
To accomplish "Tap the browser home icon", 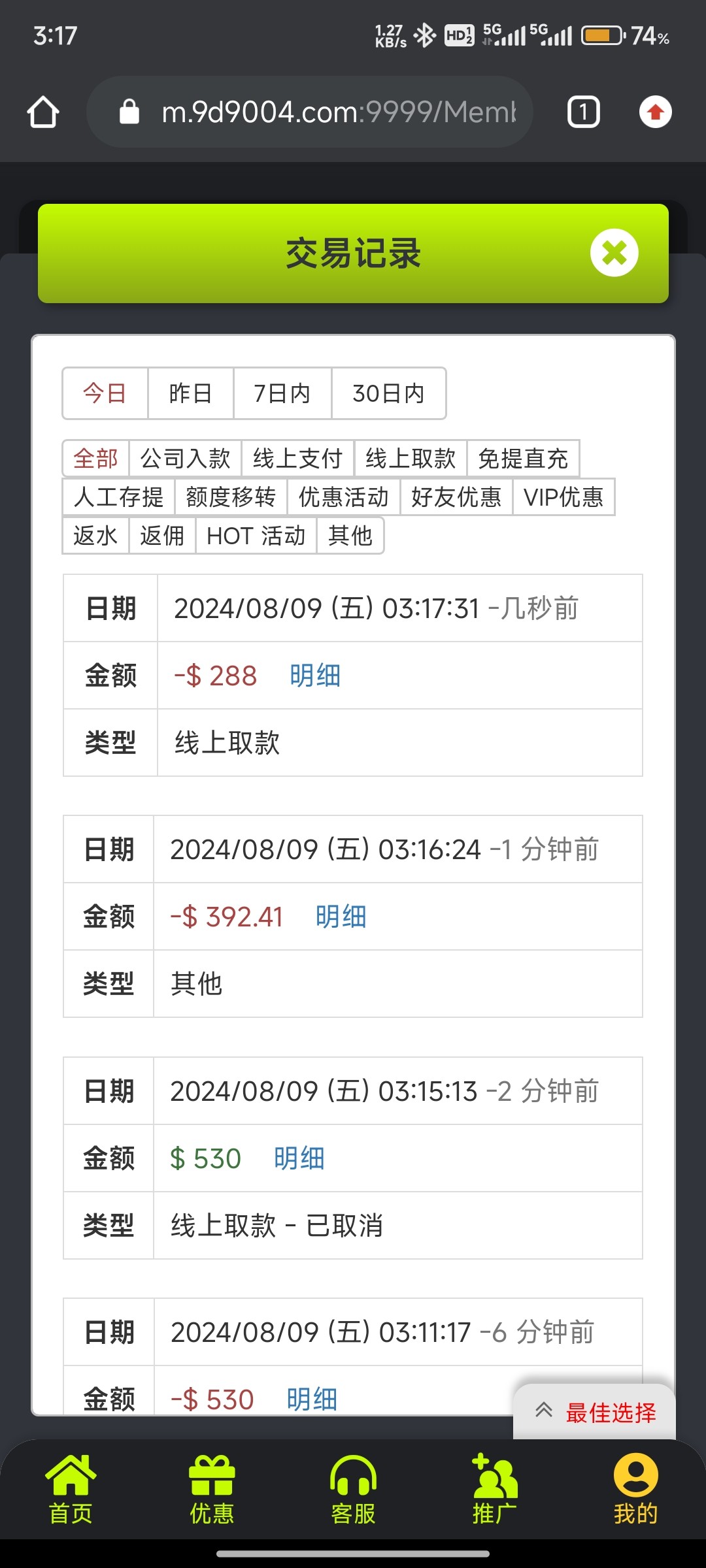I will (x=43, y=112).
